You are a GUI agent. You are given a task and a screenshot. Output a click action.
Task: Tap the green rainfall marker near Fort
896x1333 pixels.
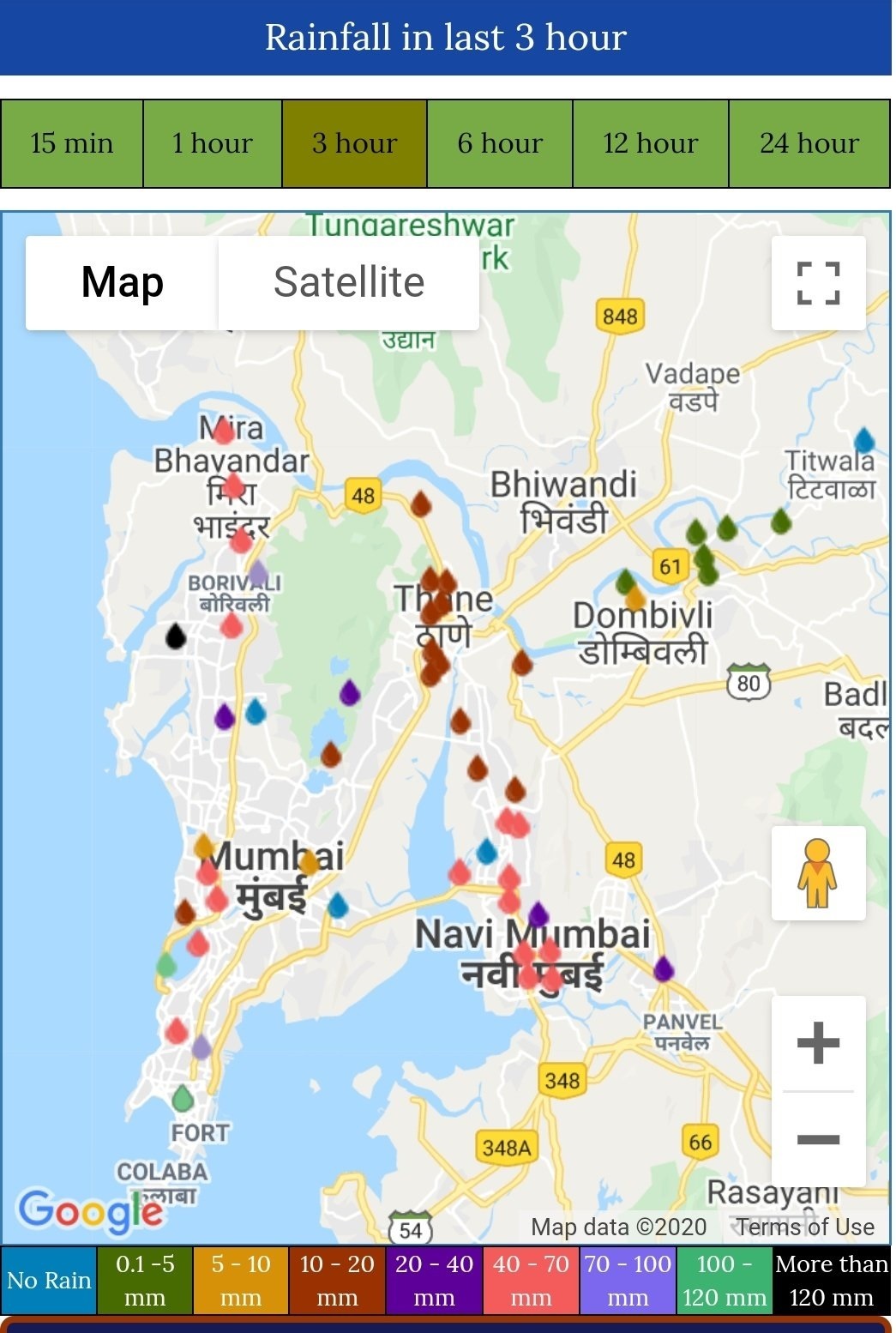[182, 1098]
